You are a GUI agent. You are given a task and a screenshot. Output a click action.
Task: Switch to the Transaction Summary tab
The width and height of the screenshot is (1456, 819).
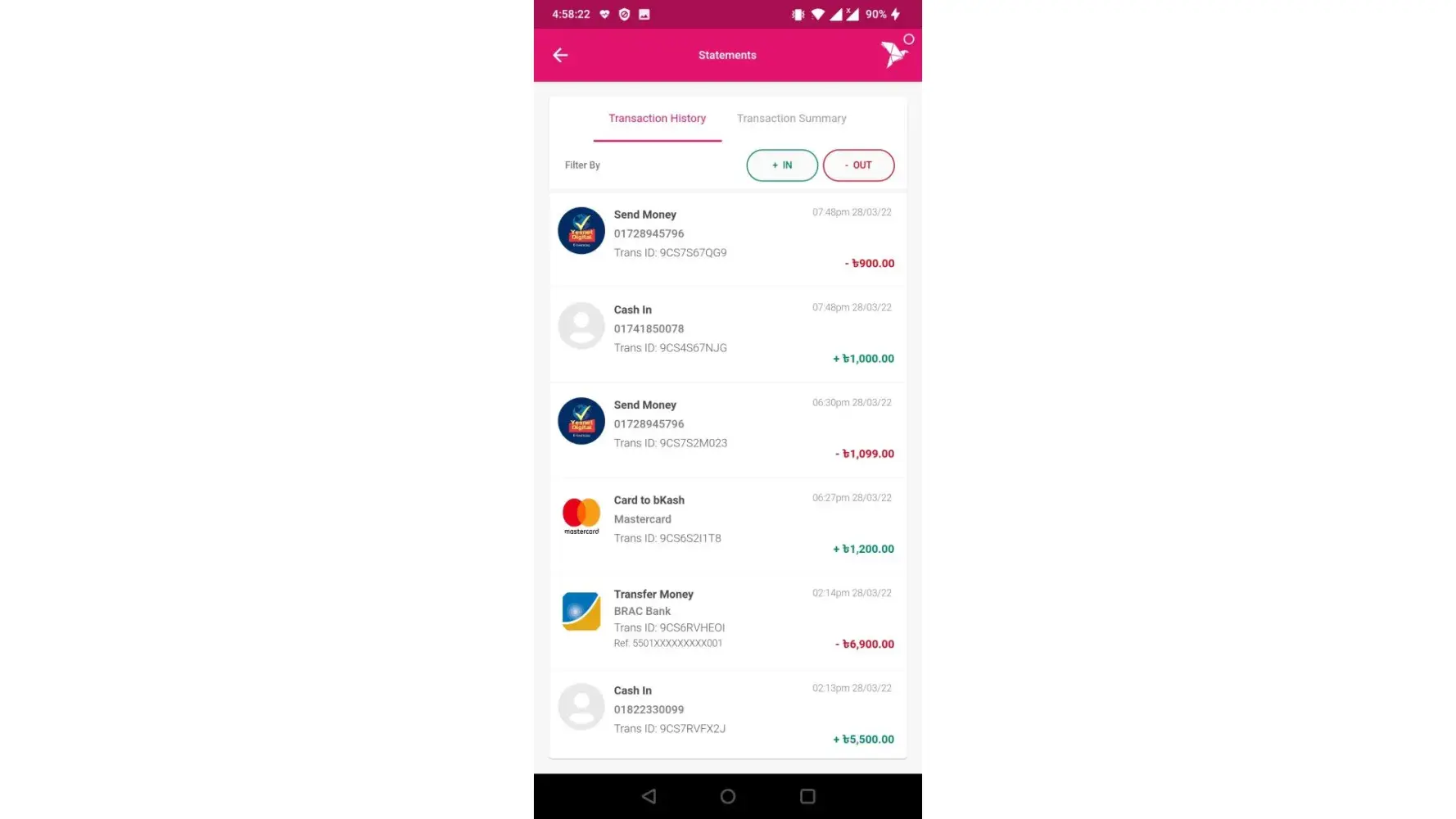pos(791,119)
